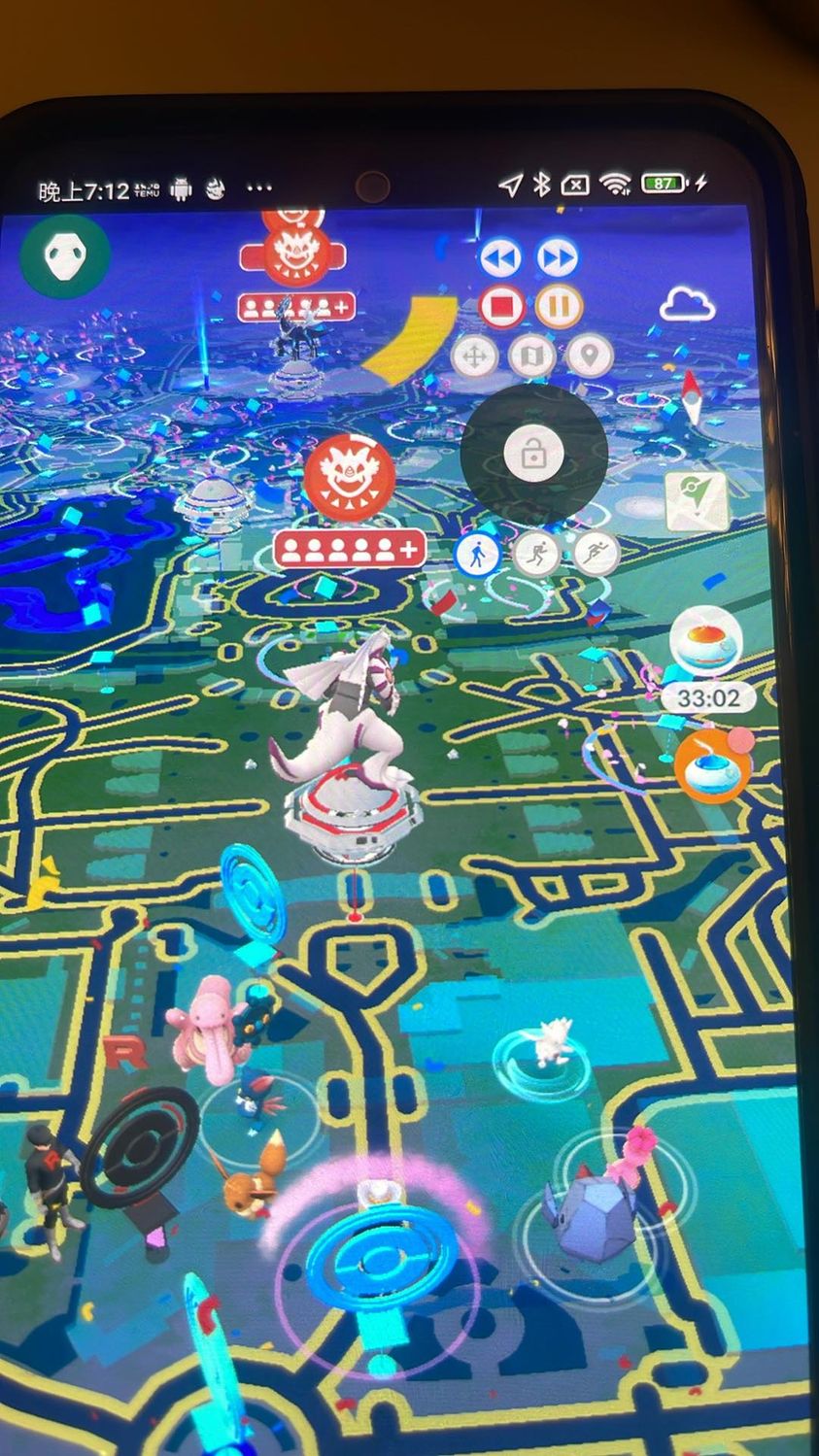The height and width of the screenshot is (1456, 819).
Task: Tap the four-arrow move icon
Action: click(x=474, y=356)
